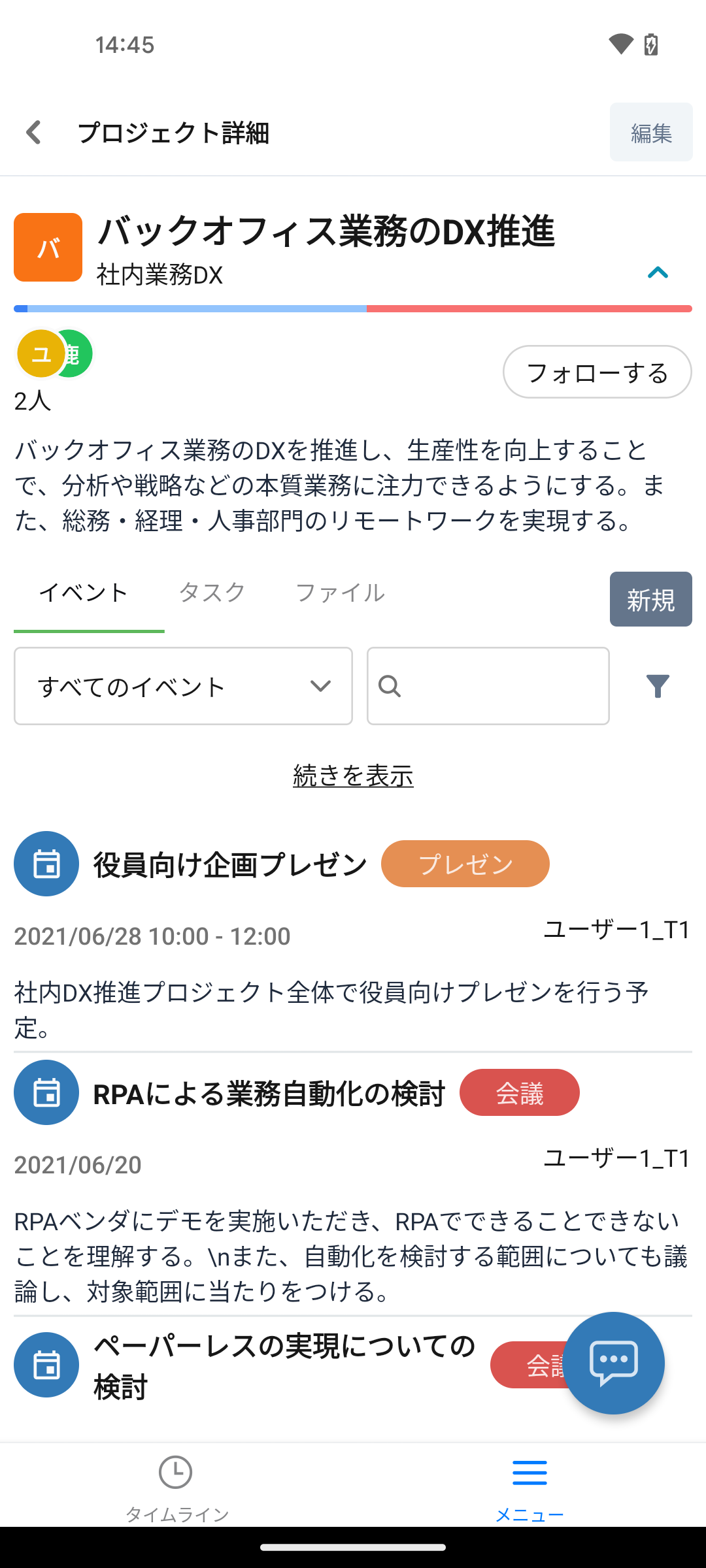Open the RPAによる業務自動化の検討 event
Viewport: 706px width, 1568px height.
[x=269, y=1093]
